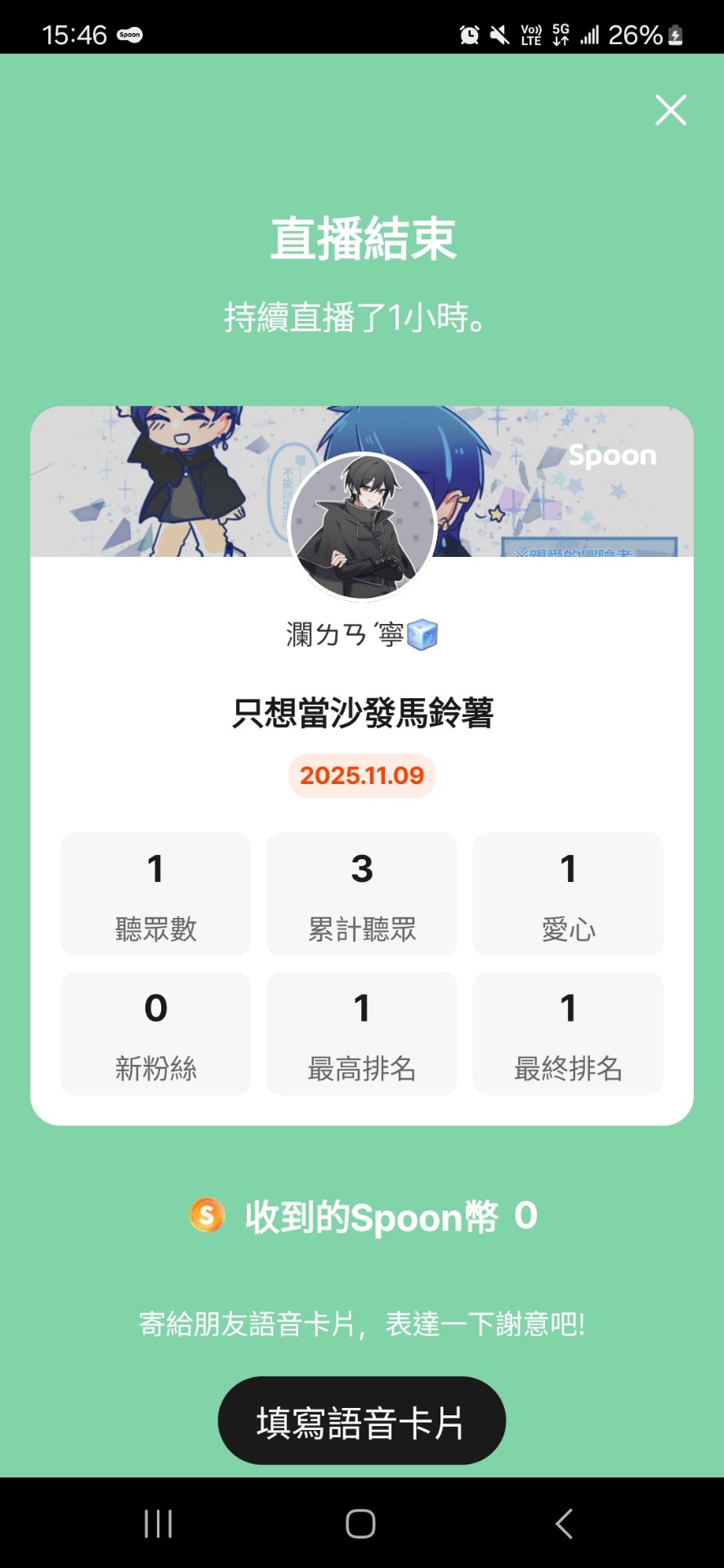This screenshot has width=724, height=1568.
Task: Tap the 填寫語音卡片 button
Action: pyautogui.click(x=361, y=1421)
